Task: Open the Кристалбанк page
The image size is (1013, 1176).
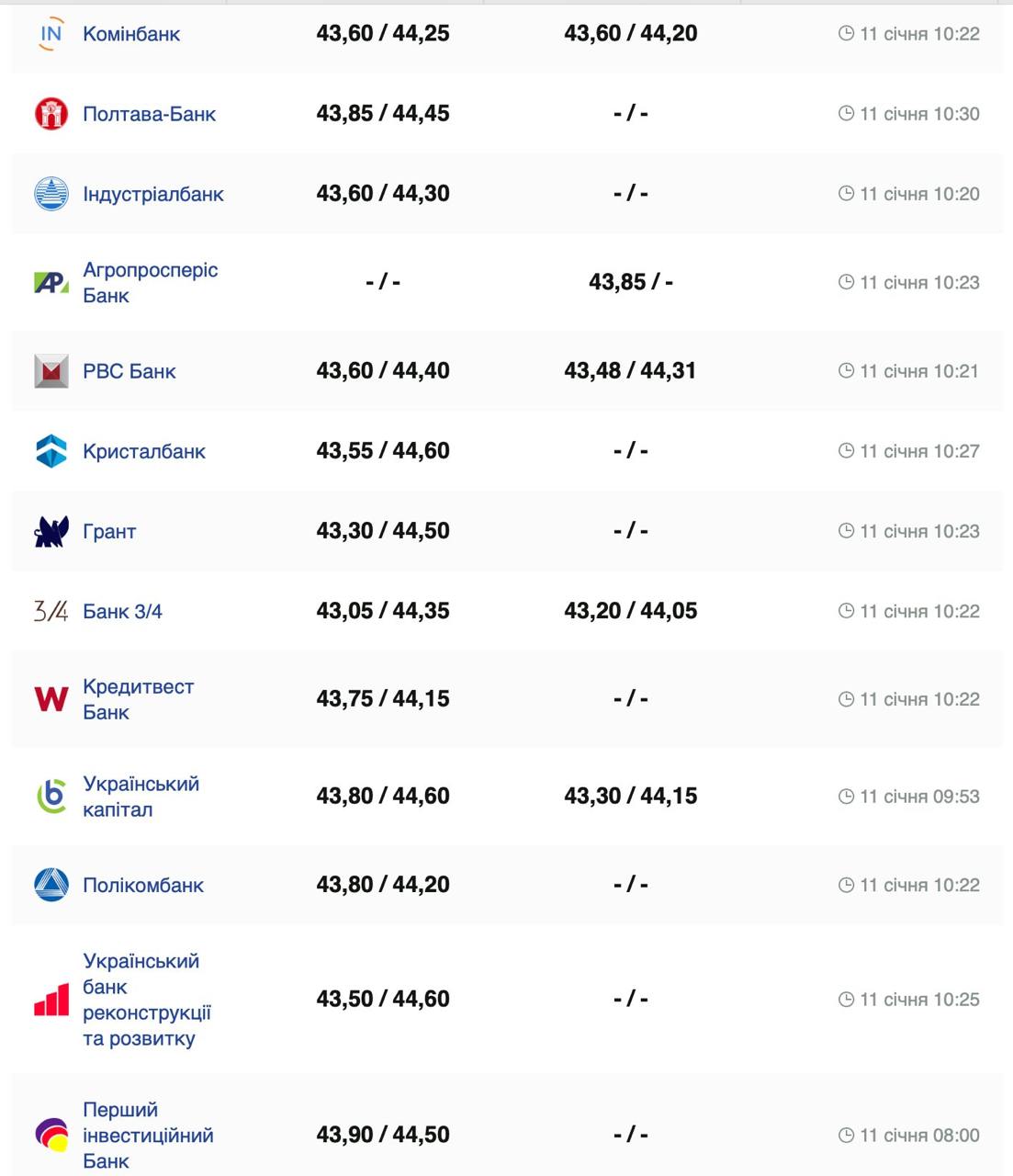Action: (144, 451)
